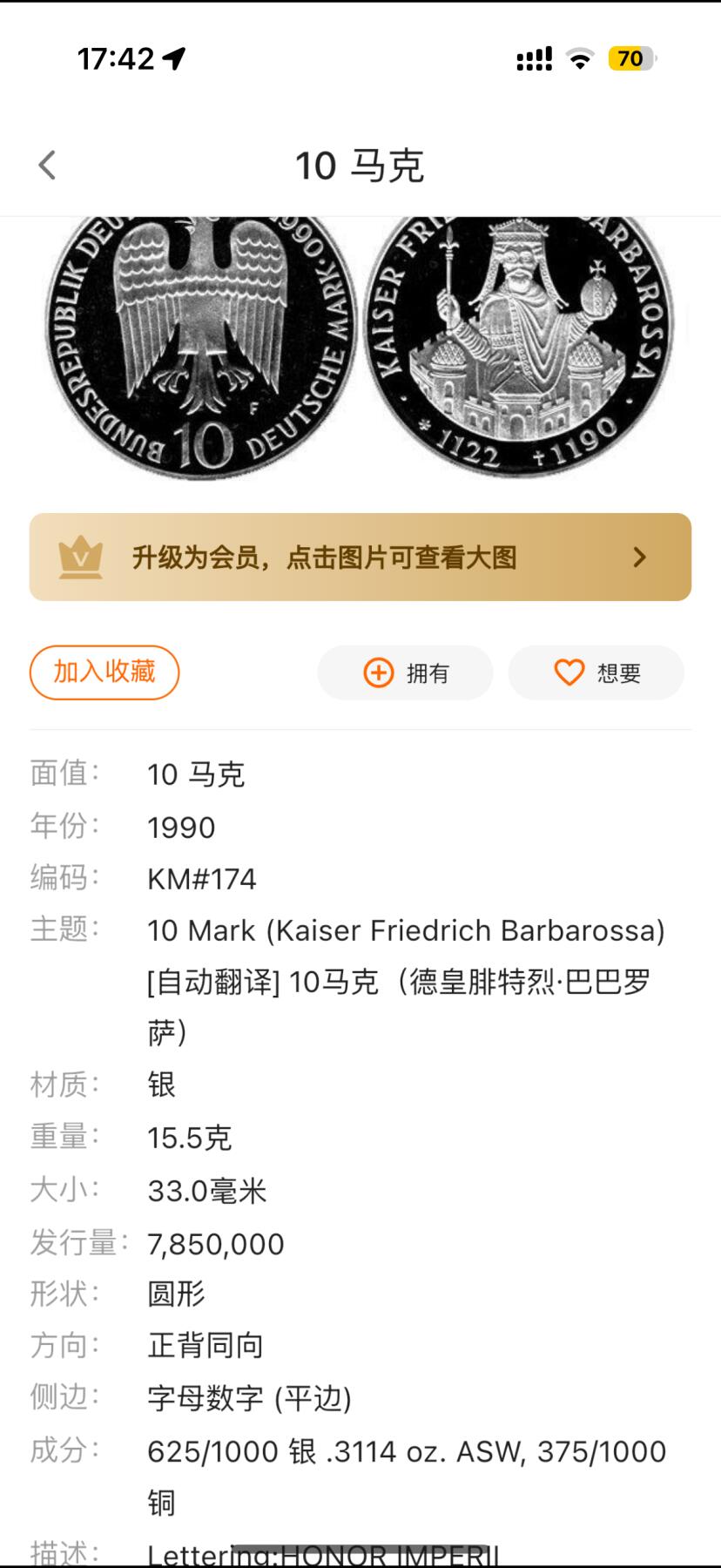Image resolution: width=721 pixels, height=1568 pixels.
Task: Tap the back arrow in top left
Action: pyautogui.click(x=47, y=165)
